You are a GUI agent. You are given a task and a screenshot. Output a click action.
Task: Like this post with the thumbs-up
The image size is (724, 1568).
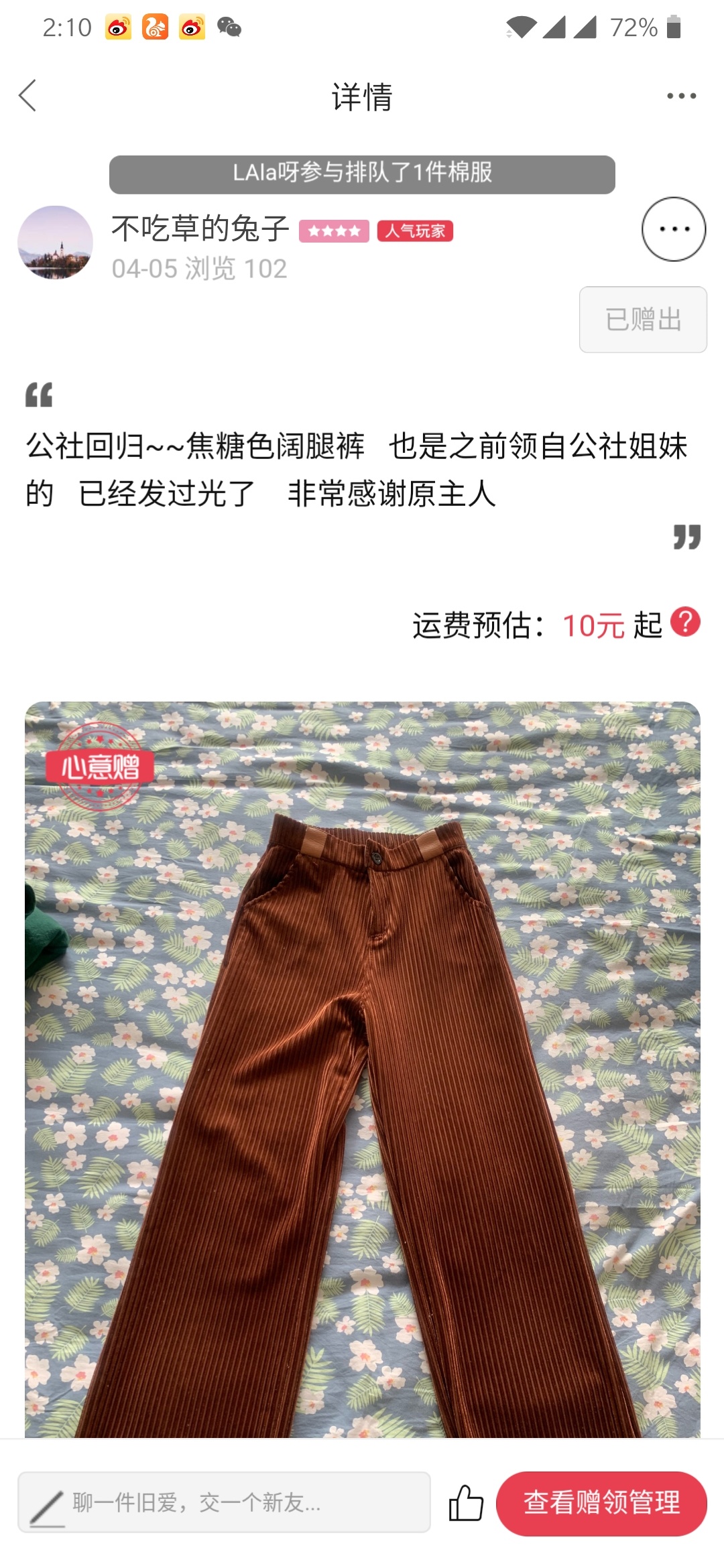click(x=466, y=1502)
